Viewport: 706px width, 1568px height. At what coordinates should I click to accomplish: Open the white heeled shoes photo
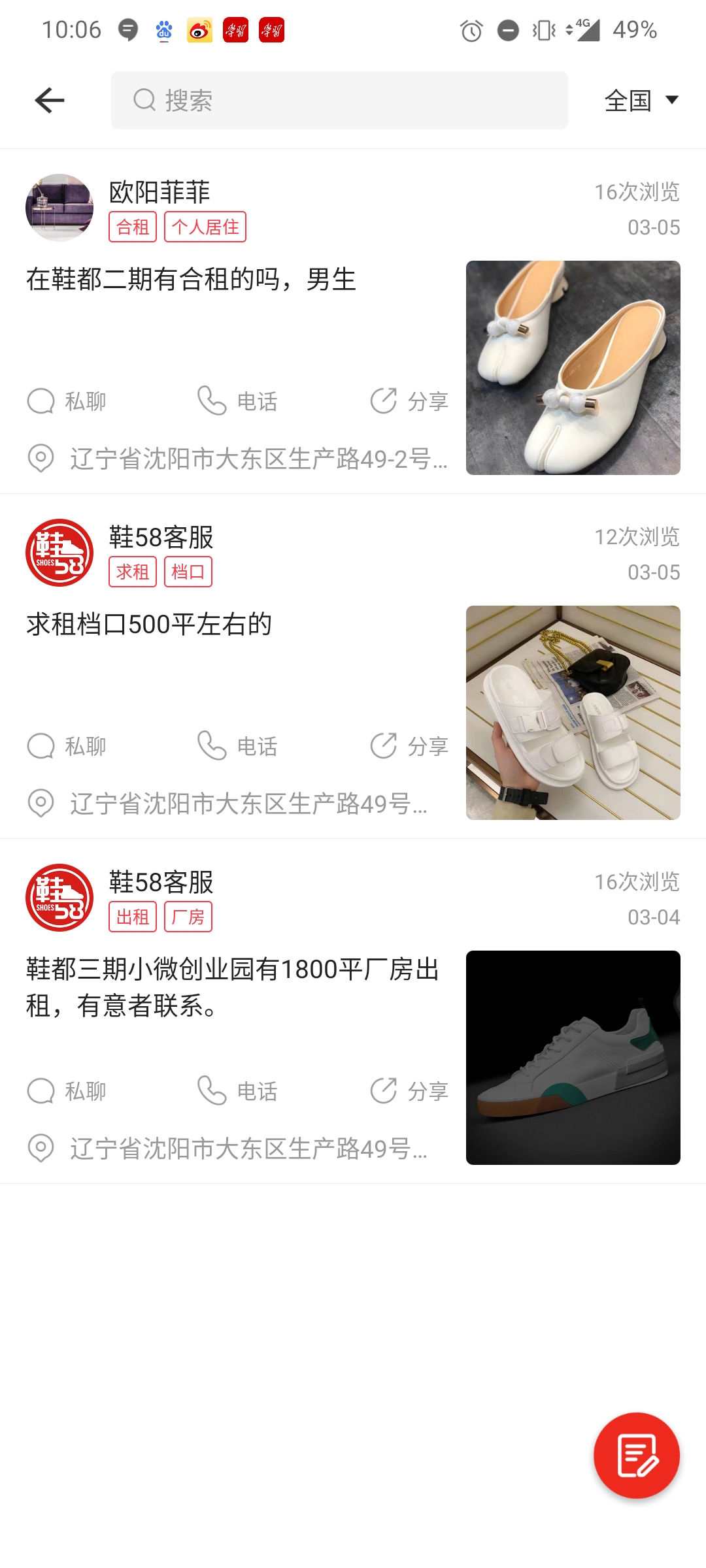click(x=573, y=367)
